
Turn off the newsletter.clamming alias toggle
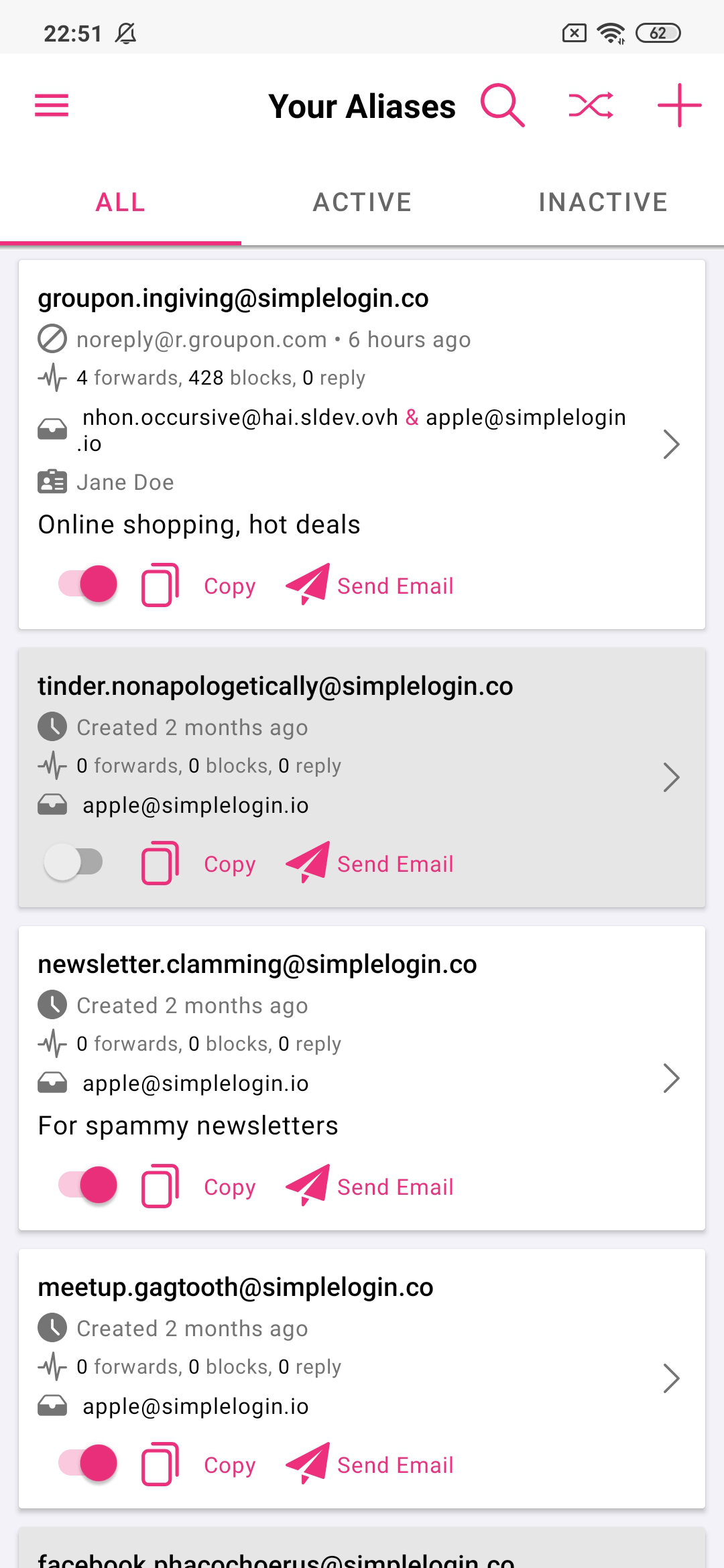(x=87, y=1185)
